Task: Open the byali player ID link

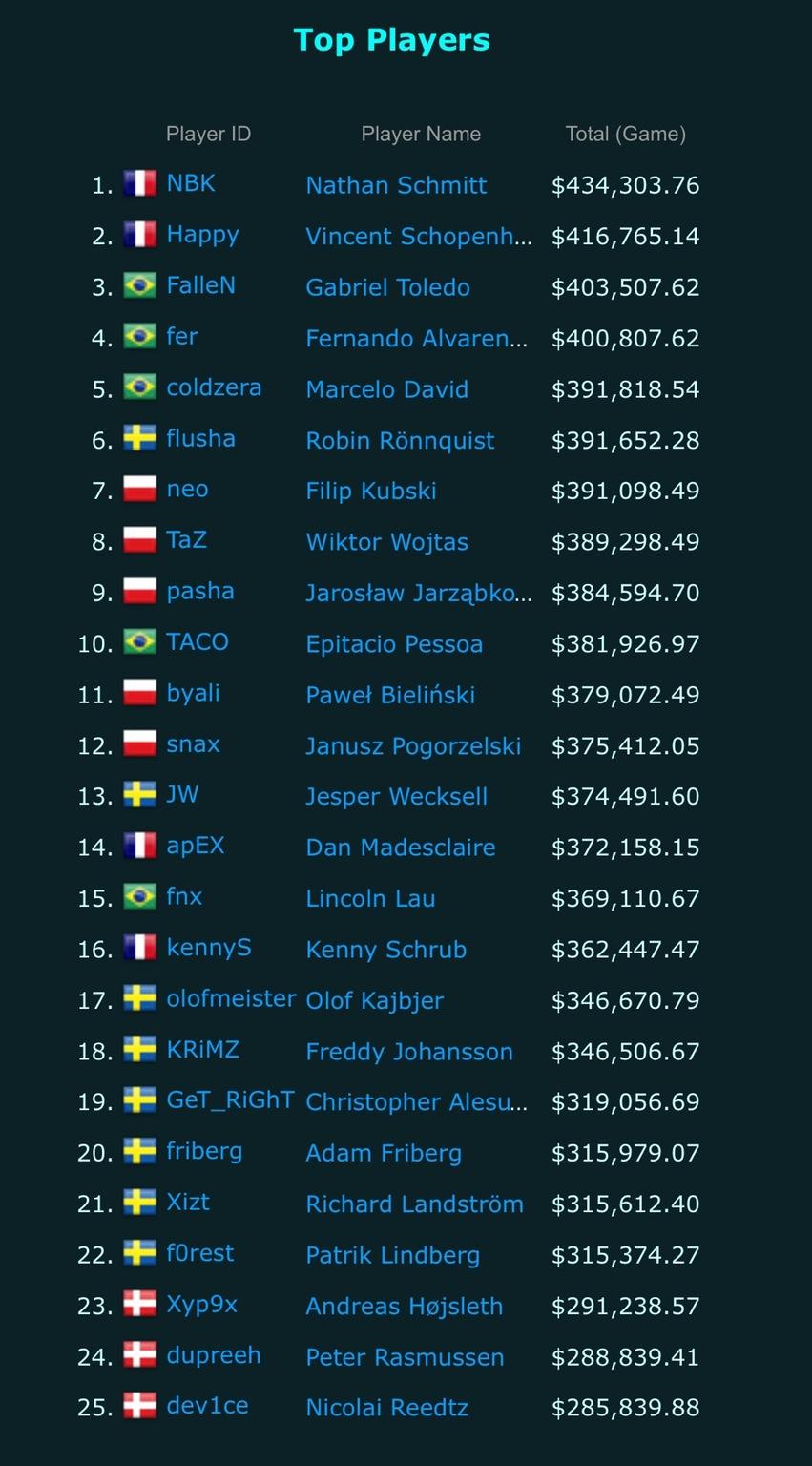Action: pyautogui.click(x=193, y=693)
